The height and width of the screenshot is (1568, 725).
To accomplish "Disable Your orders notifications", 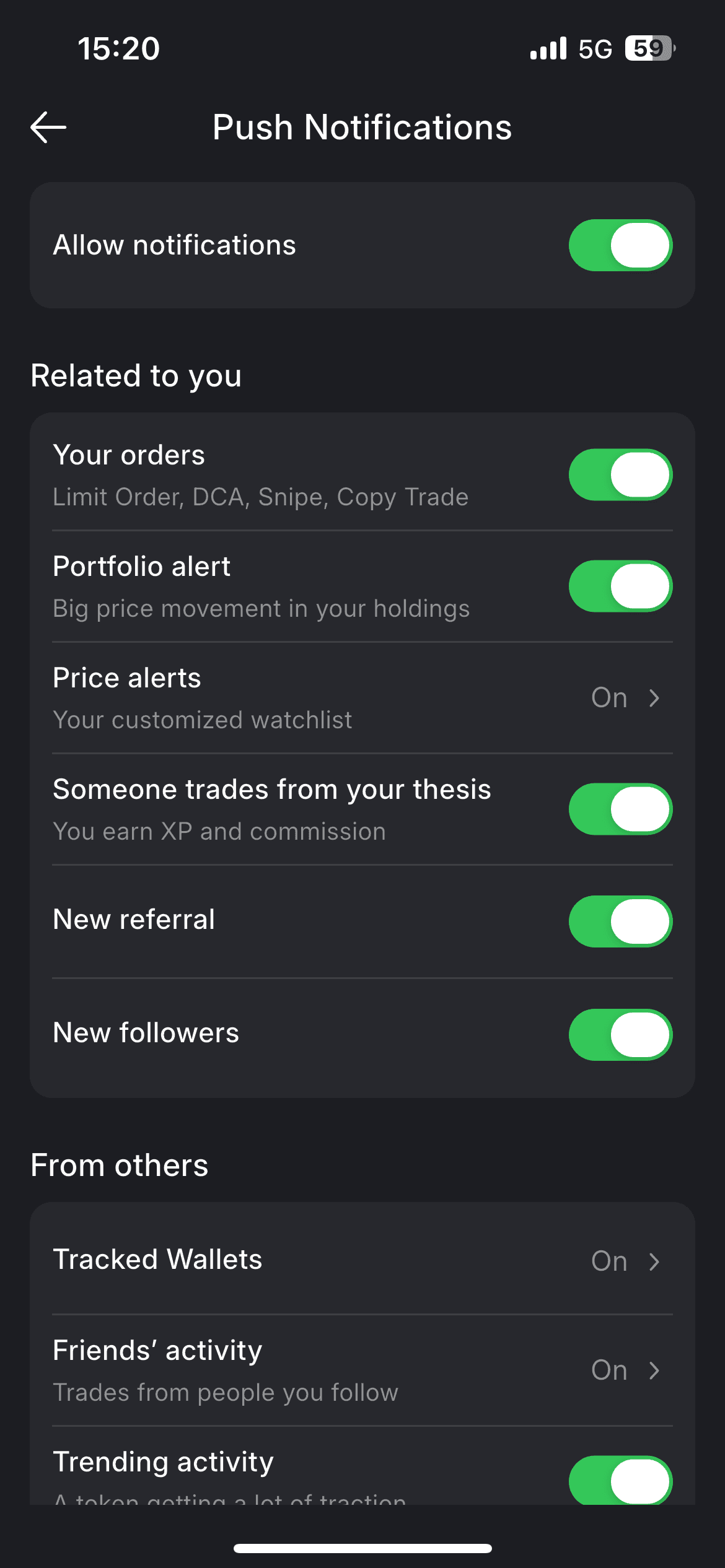I will click(x=620, y=475).
